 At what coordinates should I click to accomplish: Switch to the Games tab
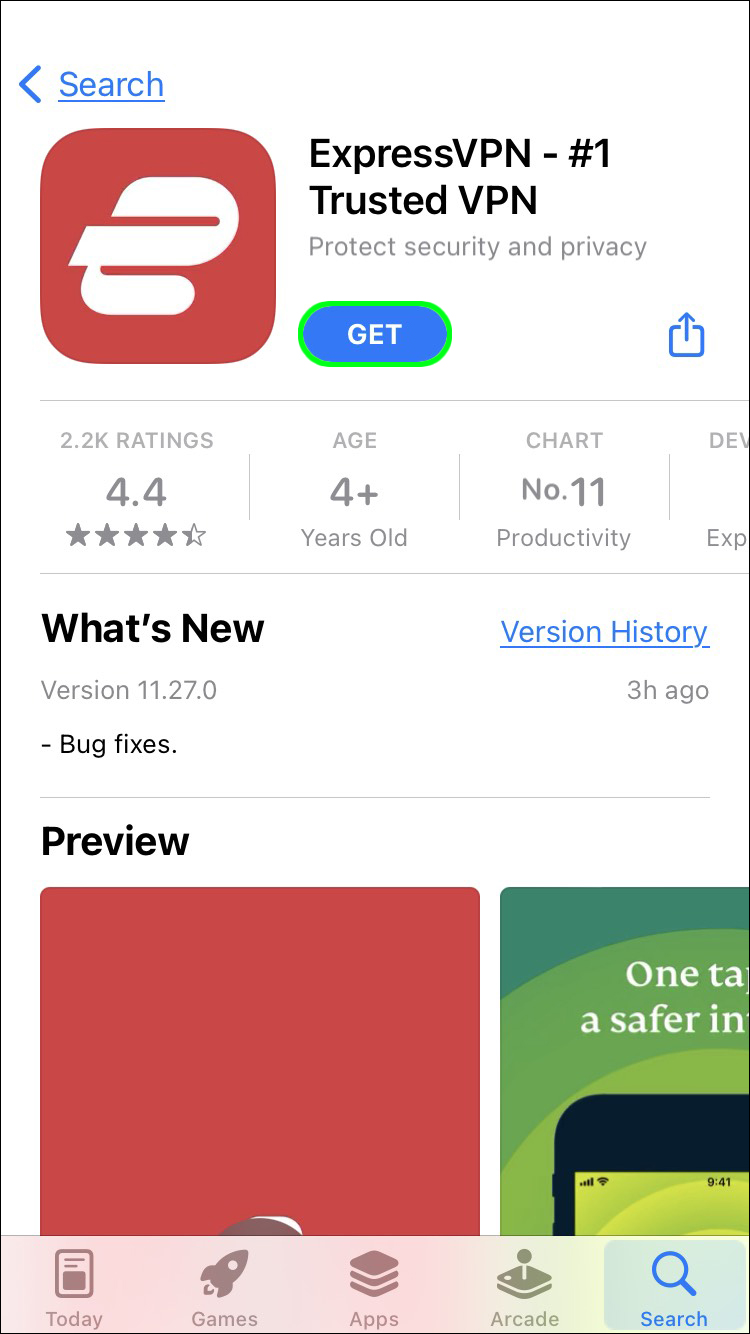point(224,1288)
